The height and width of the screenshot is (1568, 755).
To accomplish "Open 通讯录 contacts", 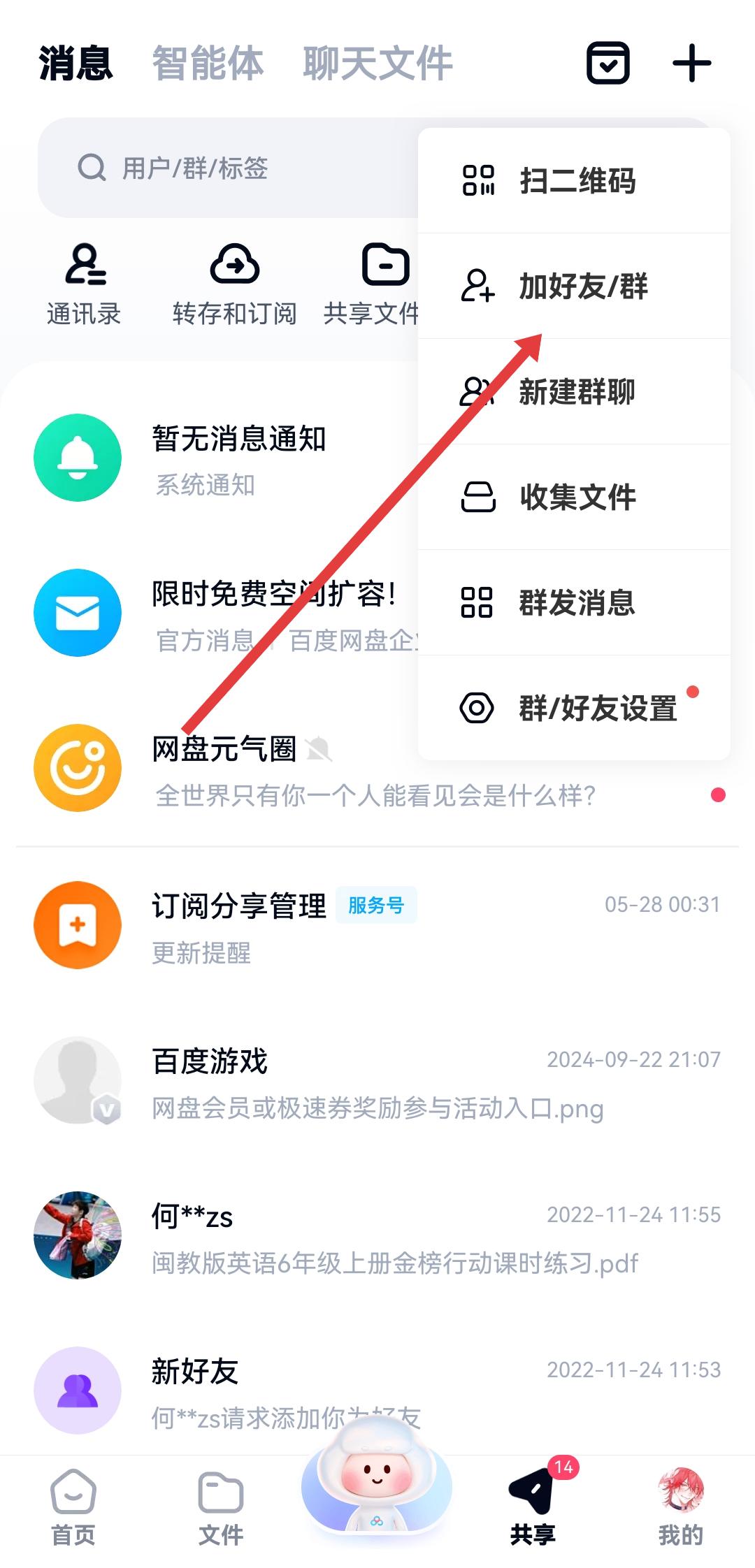I will click(x=84, y=284).
